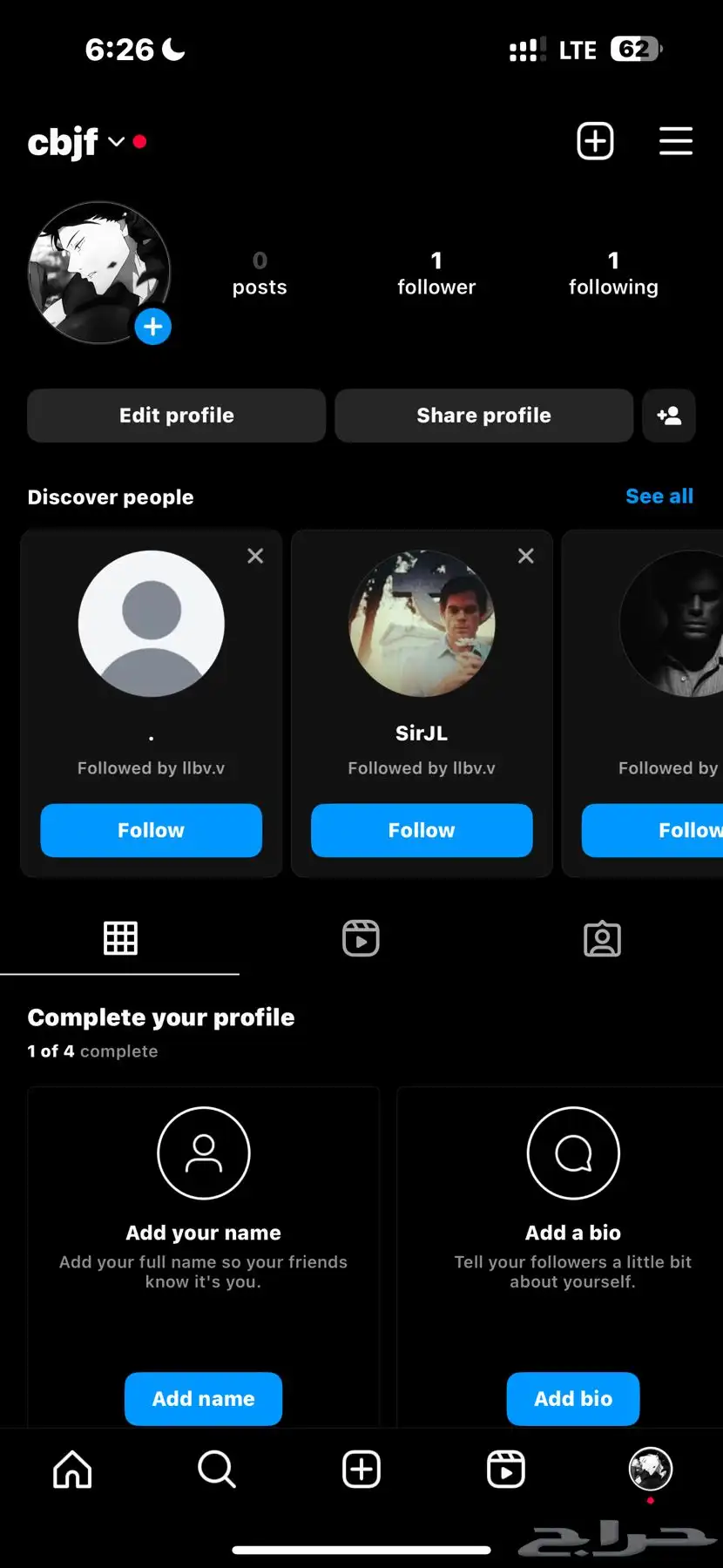Screen dimensions: 723x1568
Task: Open See all suggested people
Action: point(659,497)
